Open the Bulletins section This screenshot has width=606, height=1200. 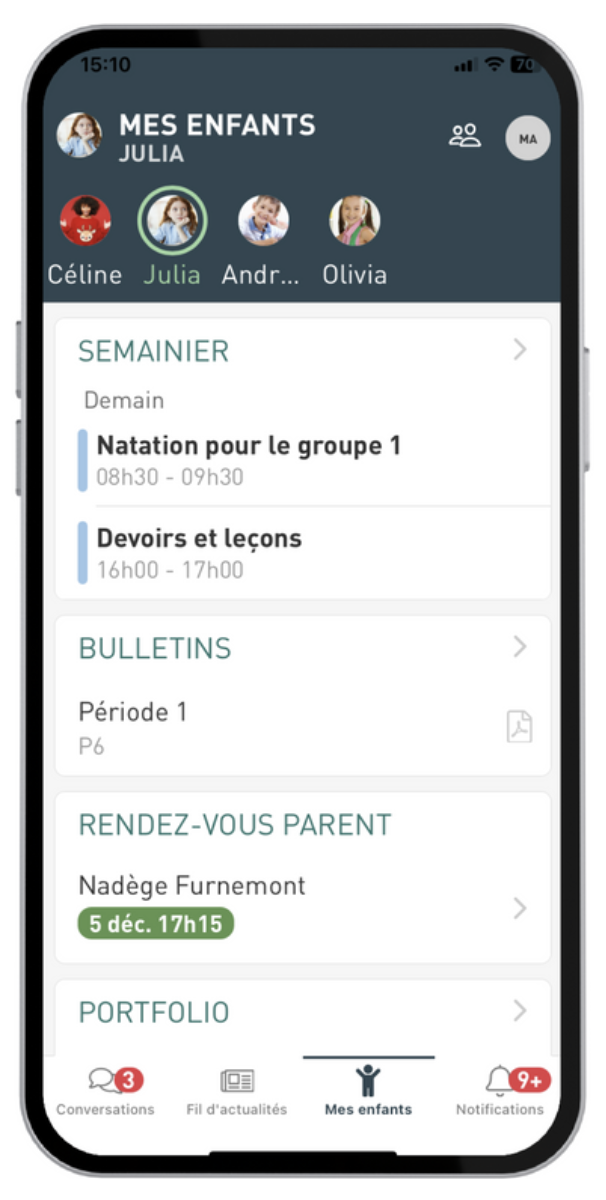pyautogui.click(x=519, y=647)
